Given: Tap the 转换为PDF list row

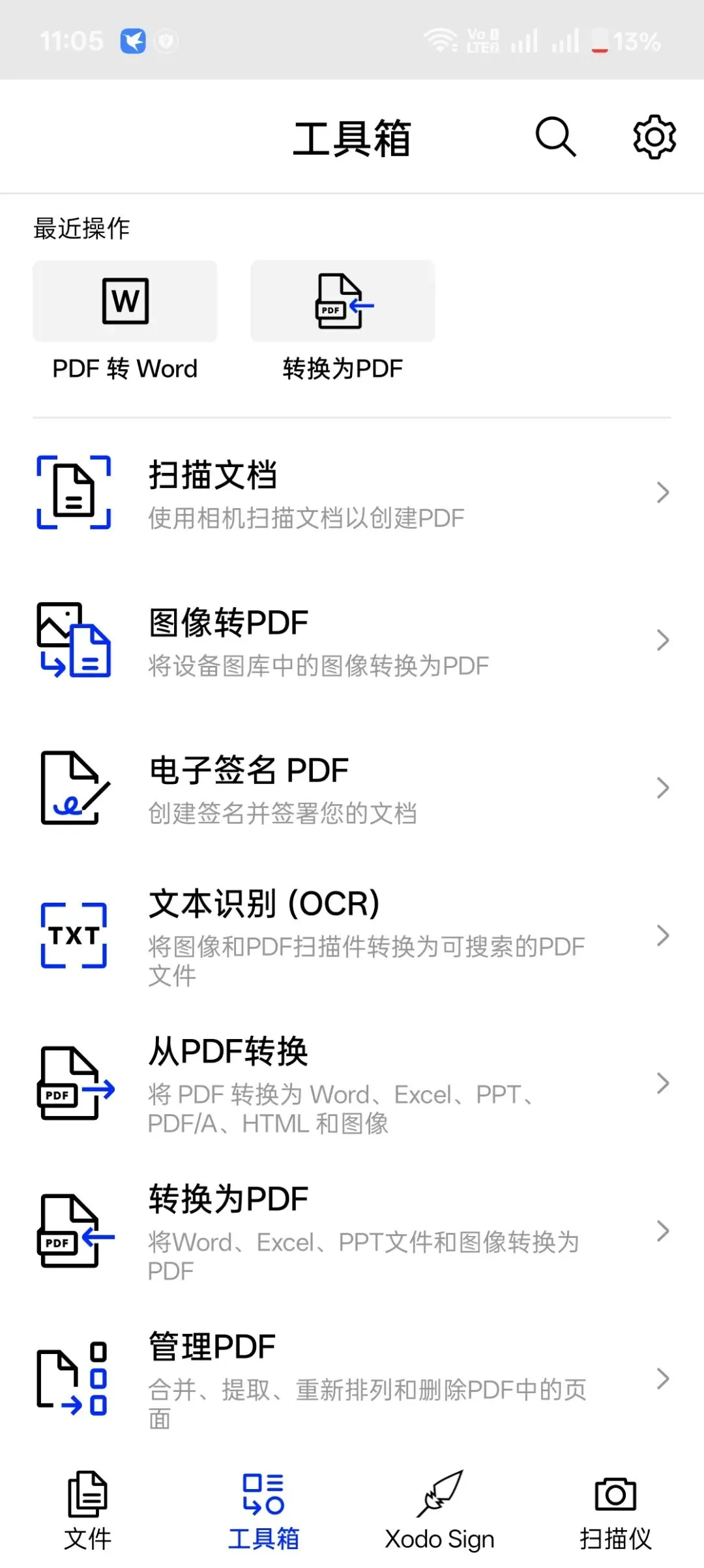Looking at the screenshot, I should [x=352, y=1231].
